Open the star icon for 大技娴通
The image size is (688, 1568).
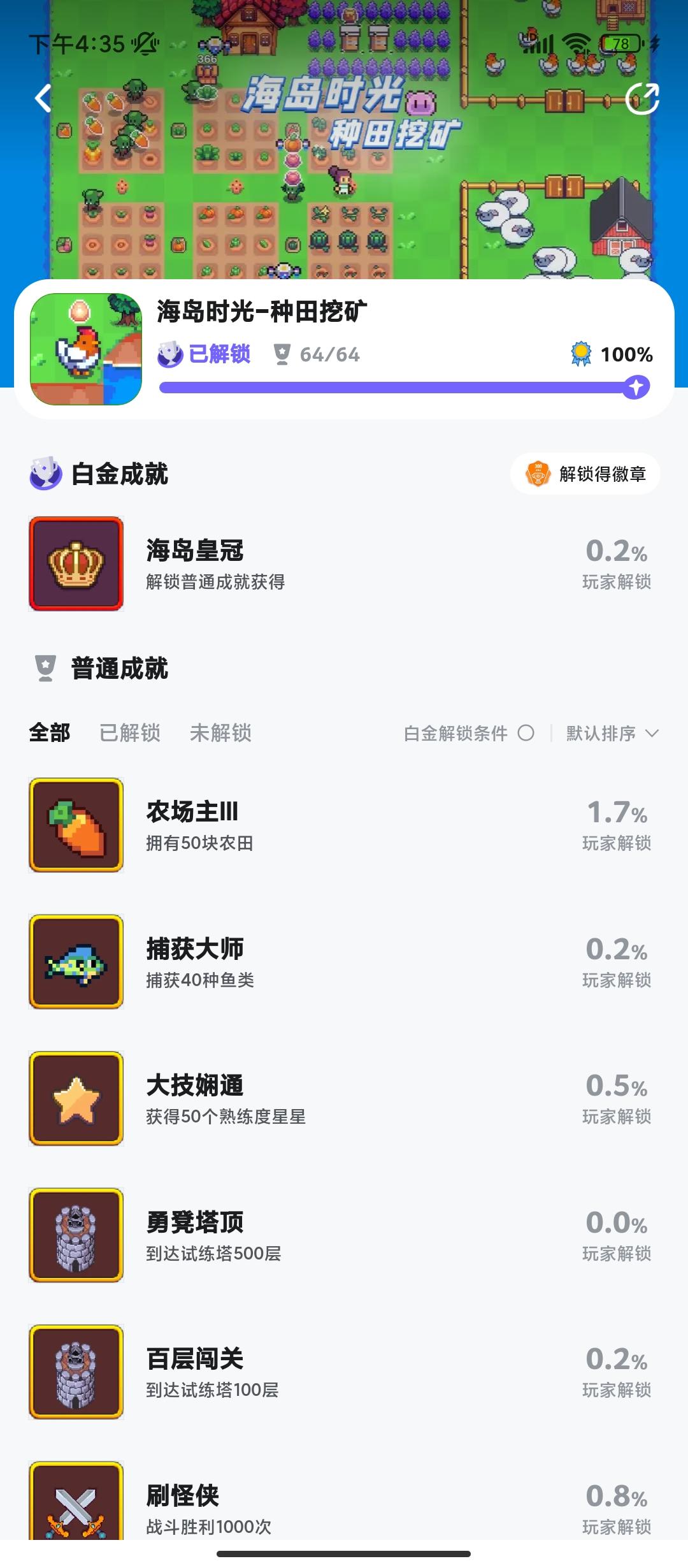click(76, 1099)
